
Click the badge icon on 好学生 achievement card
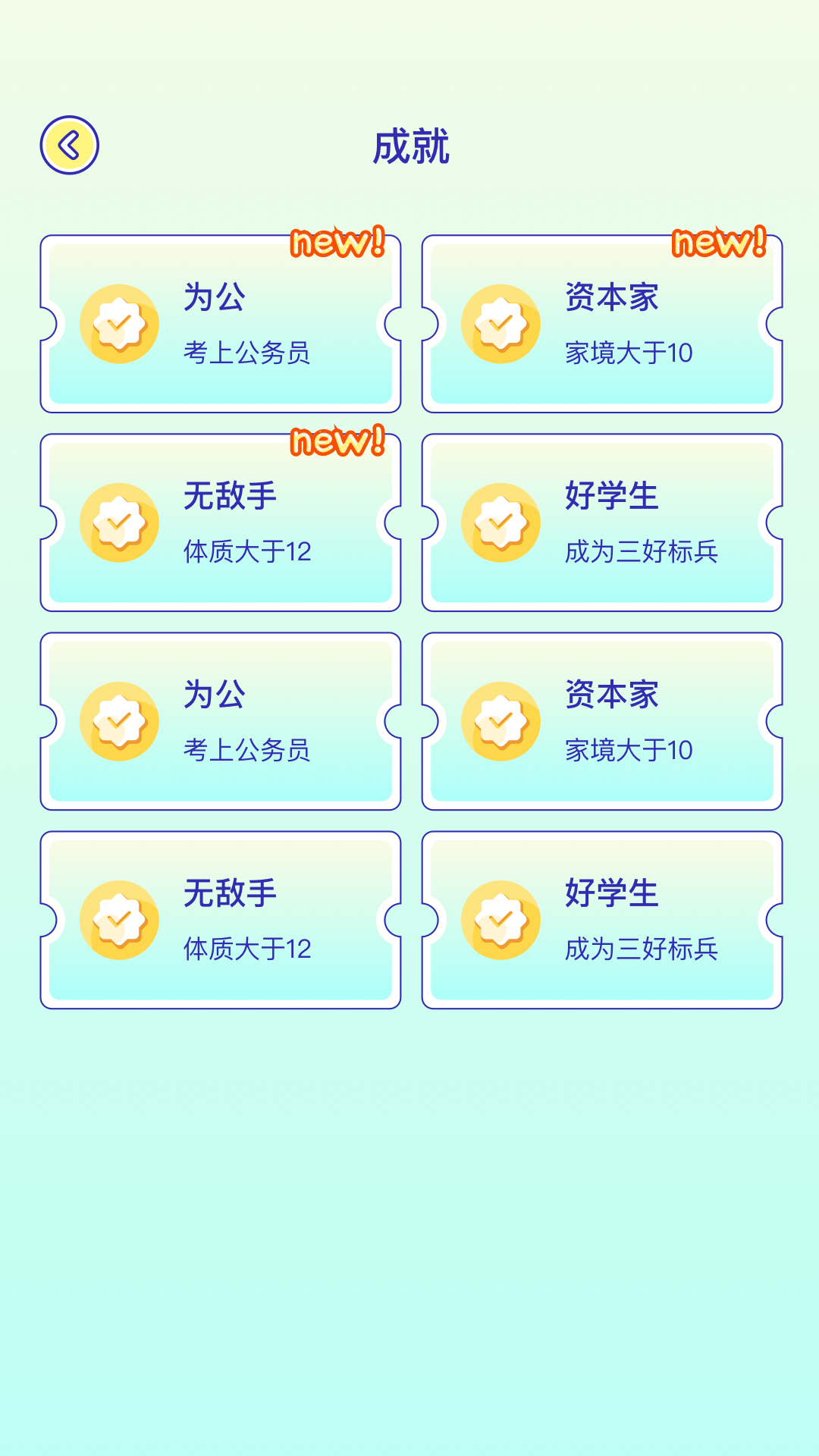click(500, 522)
